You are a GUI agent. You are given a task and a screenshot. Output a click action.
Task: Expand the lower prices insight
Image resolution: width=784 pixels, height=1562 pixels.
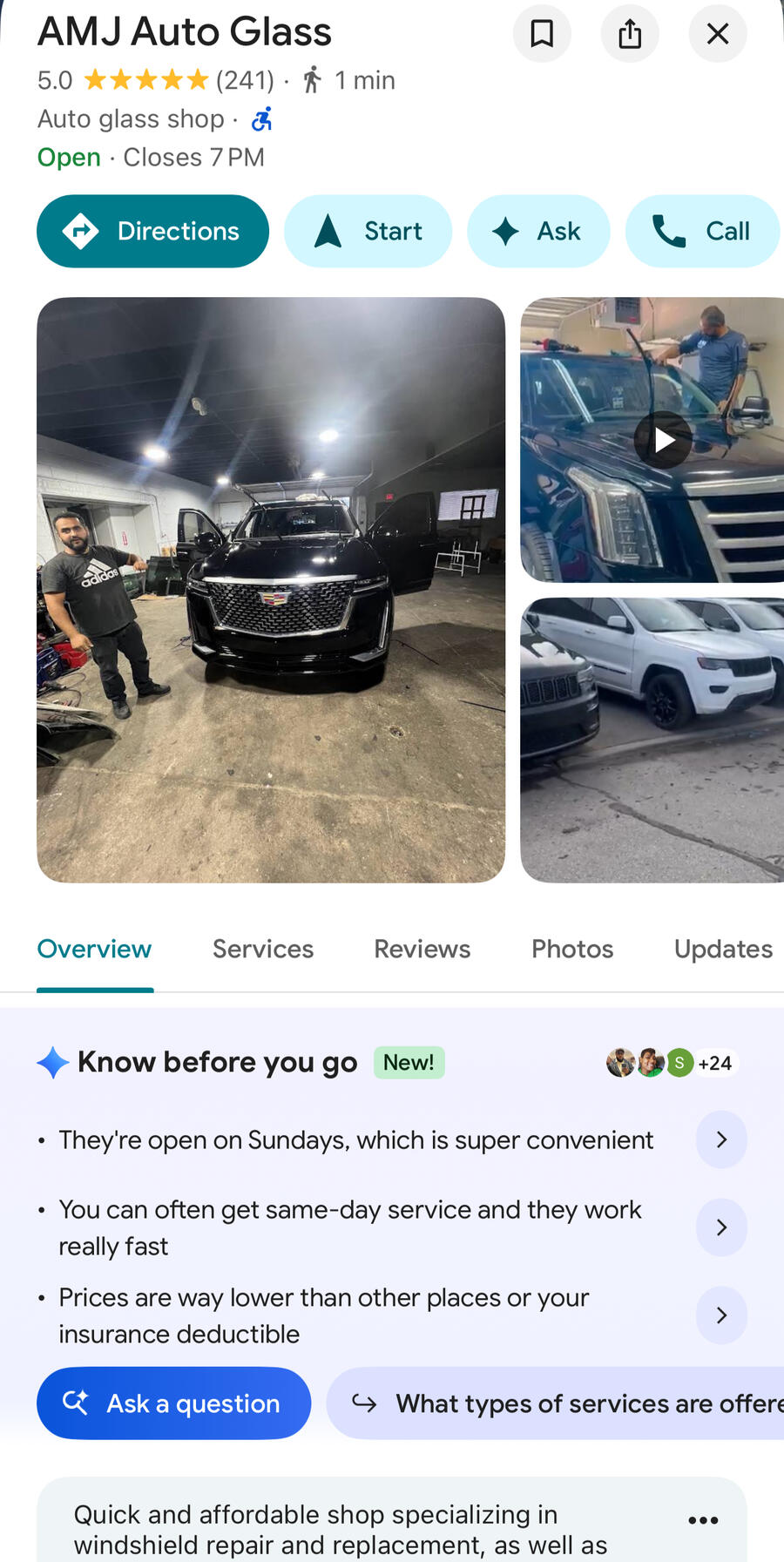(721, 1315)
